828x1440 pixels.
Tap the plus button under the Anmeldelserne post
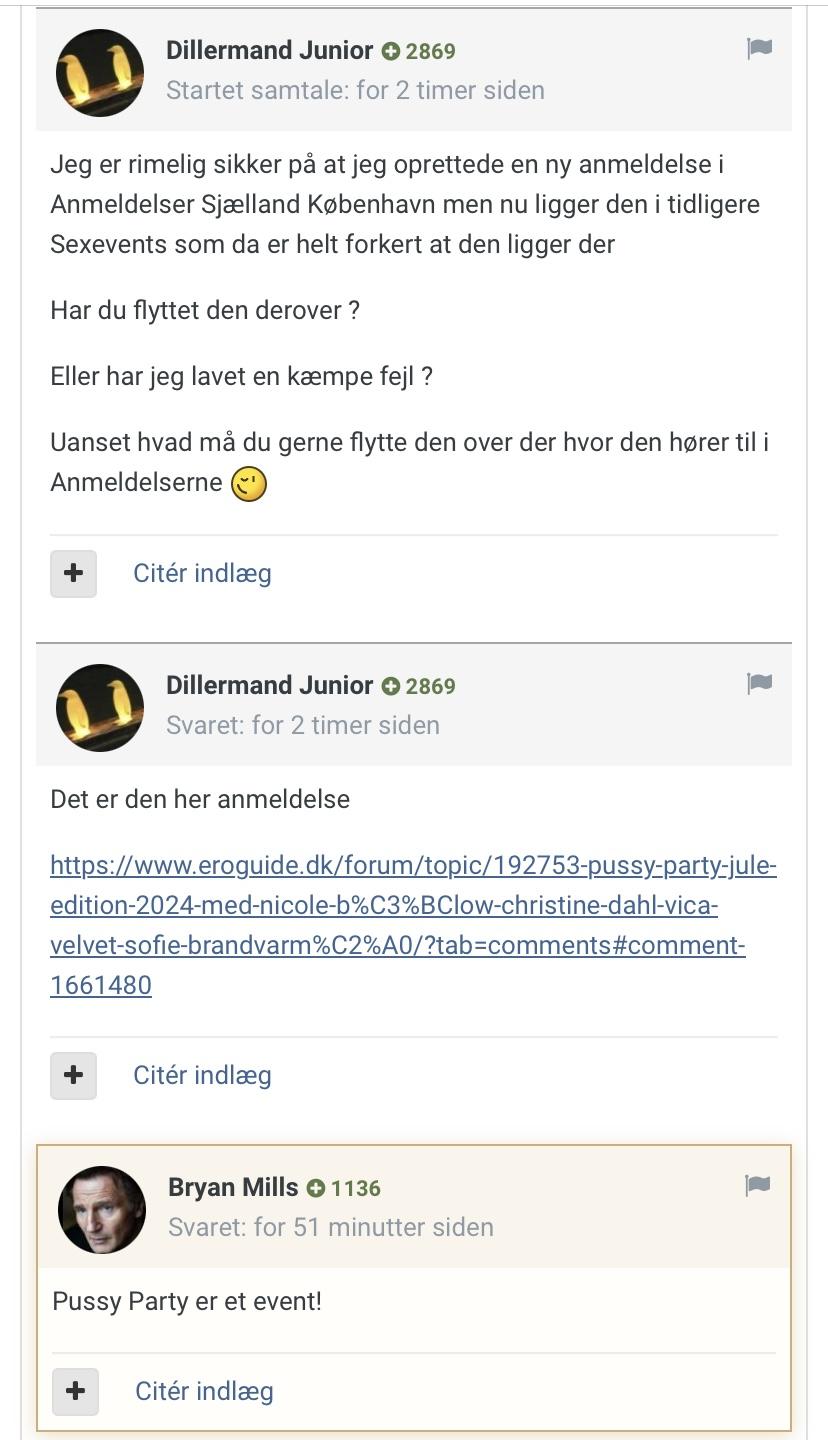(x=74, y=574)
